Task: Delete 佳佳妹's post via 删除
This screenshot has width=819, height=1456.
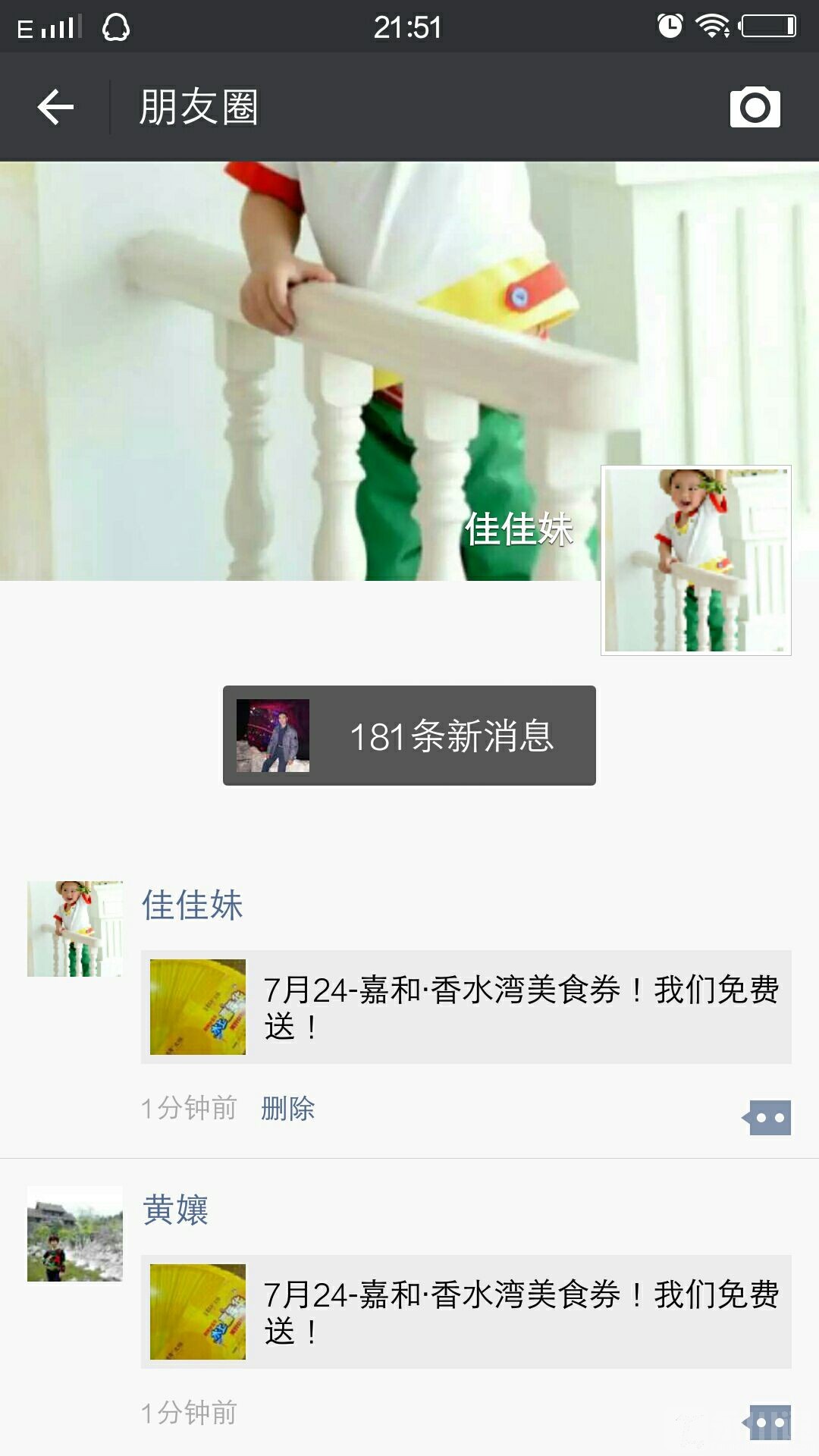Action: (287, 1109)
